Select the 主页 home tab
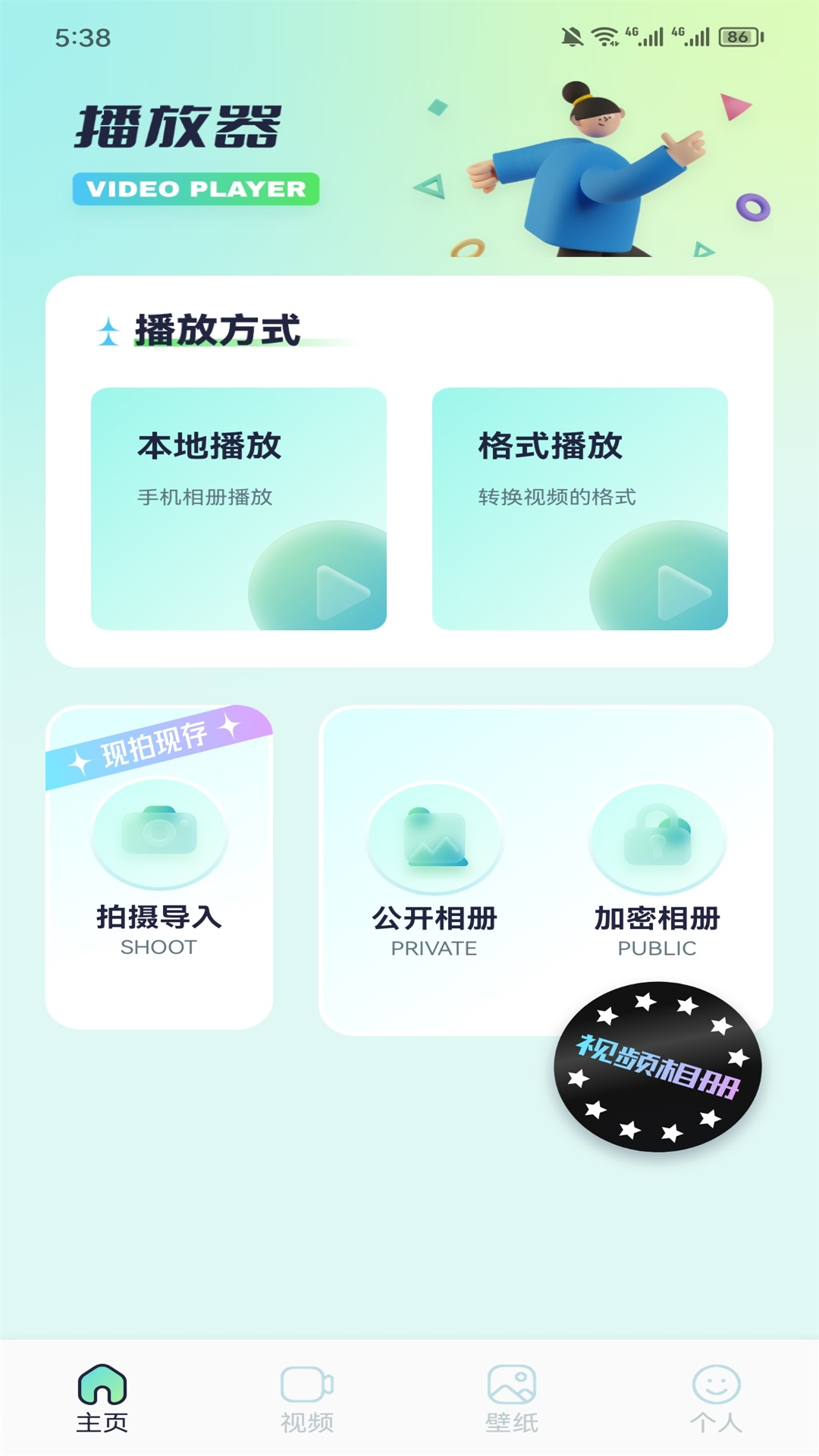The image size is (819, 1456). coord(102,1399)
